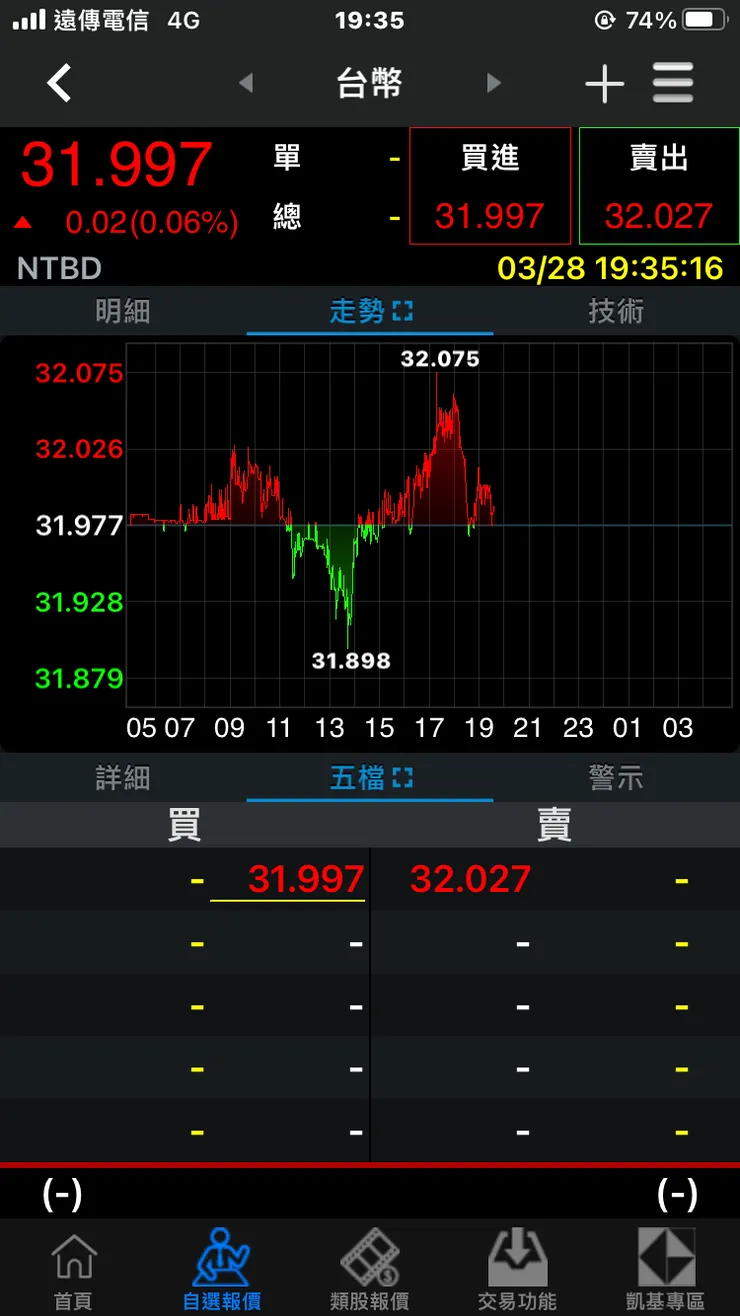
Task: Switch to the 明細 tab
Action: (x=123, y=312)
